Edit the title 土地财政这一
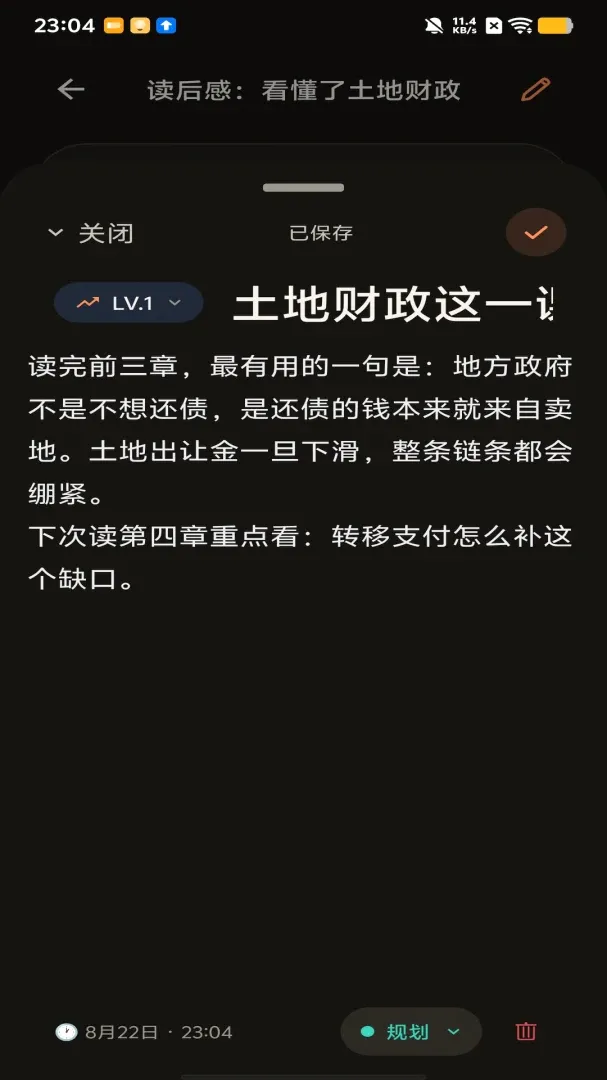The height and width of the screenshot is (1080, 607). (x=393, y=304)
